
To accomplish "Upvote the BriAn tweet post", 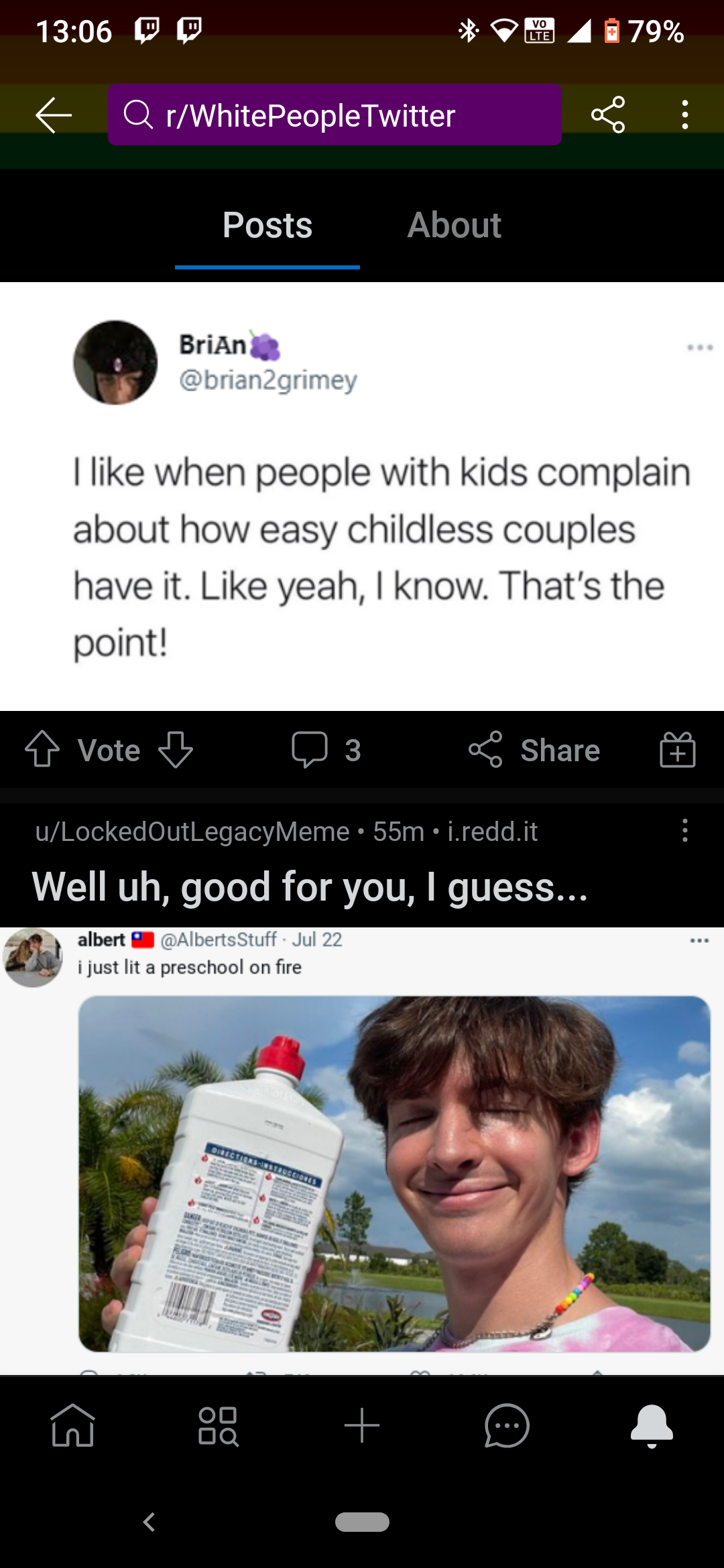I will [42, 749].
